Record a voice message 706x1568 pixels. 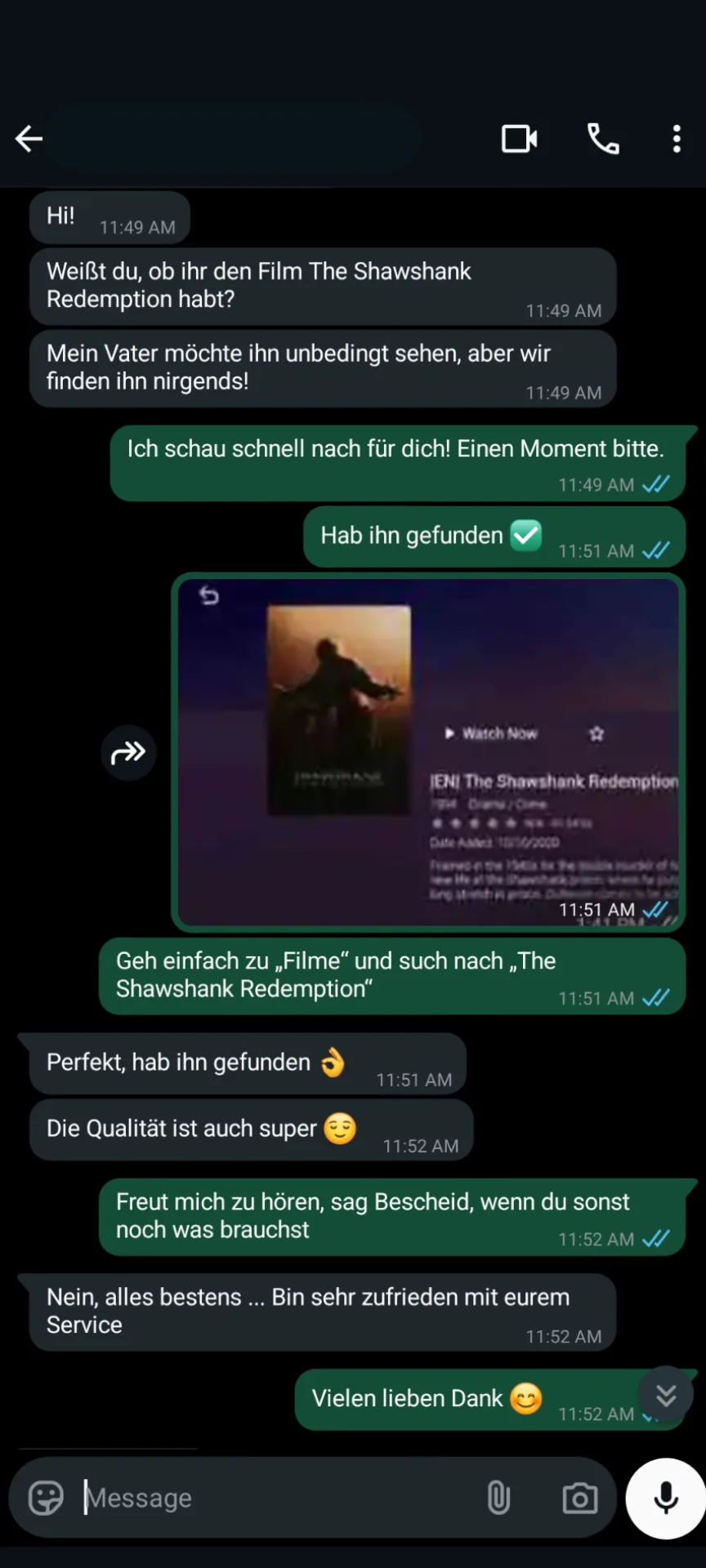pos(665,1498)
